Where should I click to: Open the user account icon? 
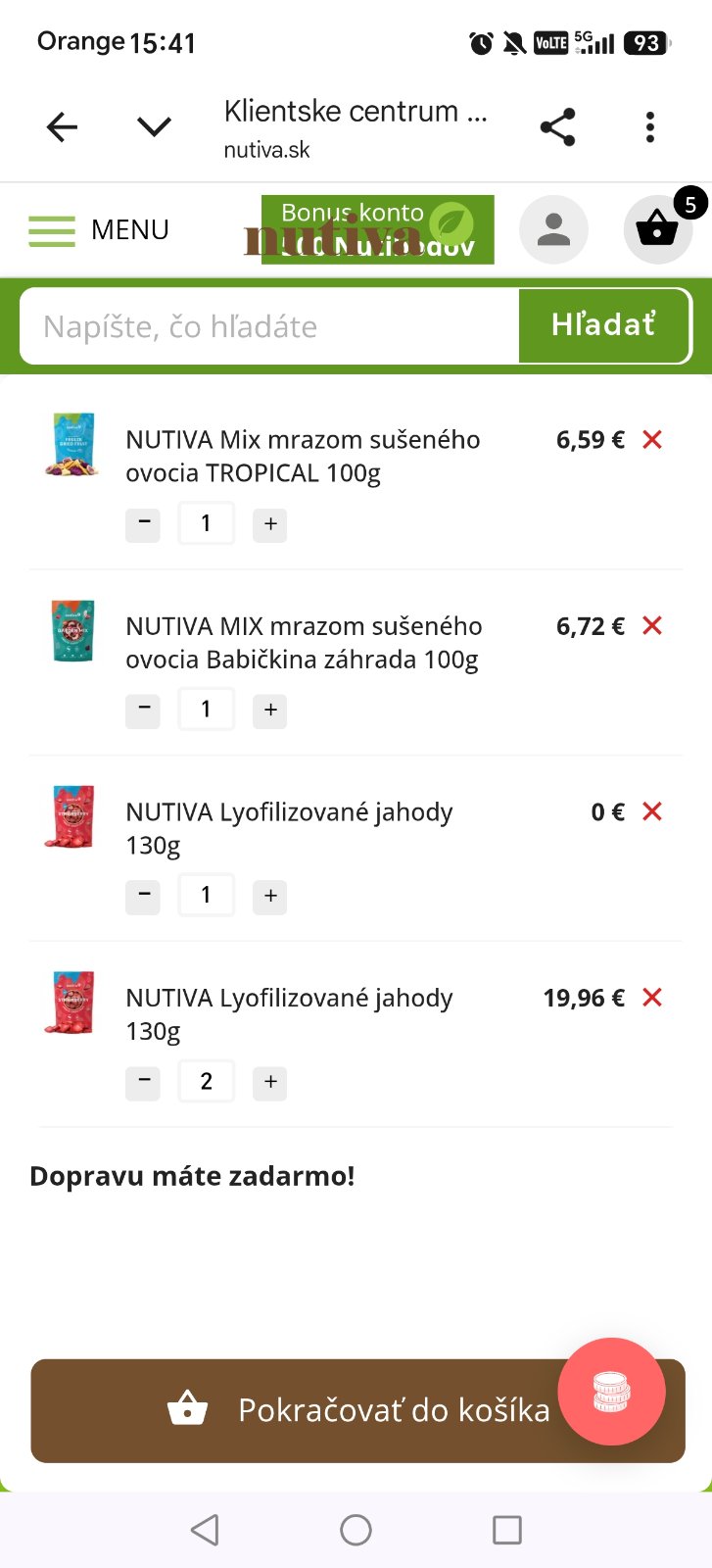(553, 229)
